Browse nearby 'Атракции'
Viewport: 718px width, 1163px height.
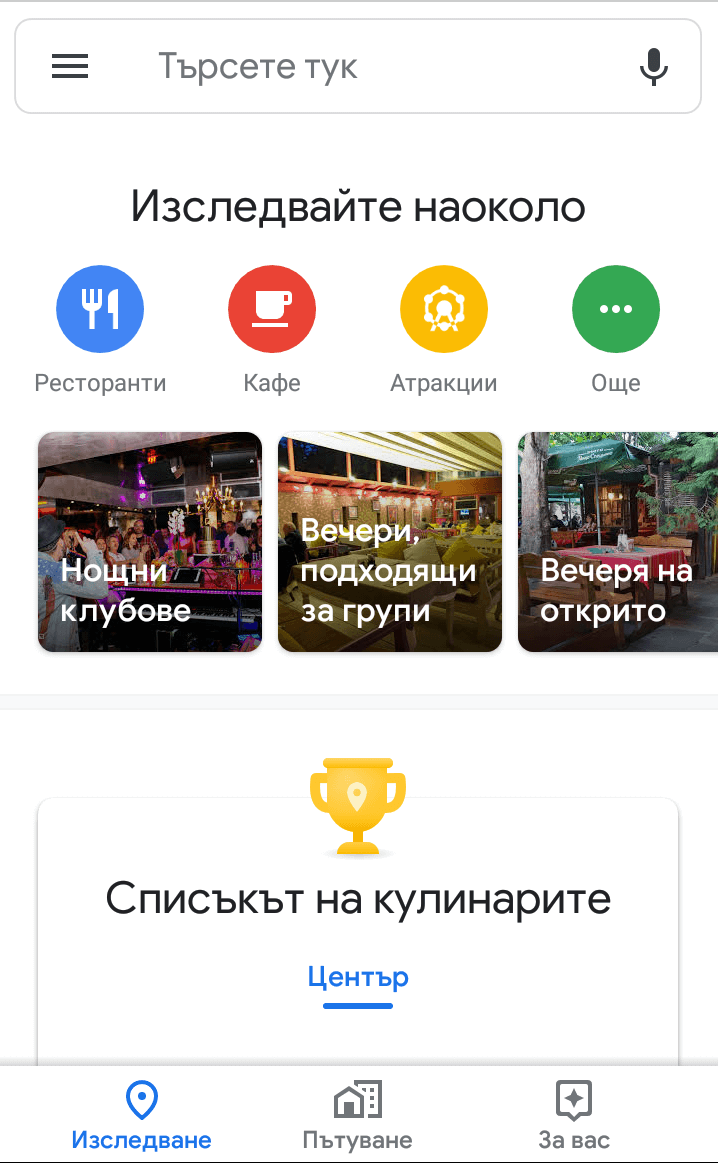(x=443, y=310)
